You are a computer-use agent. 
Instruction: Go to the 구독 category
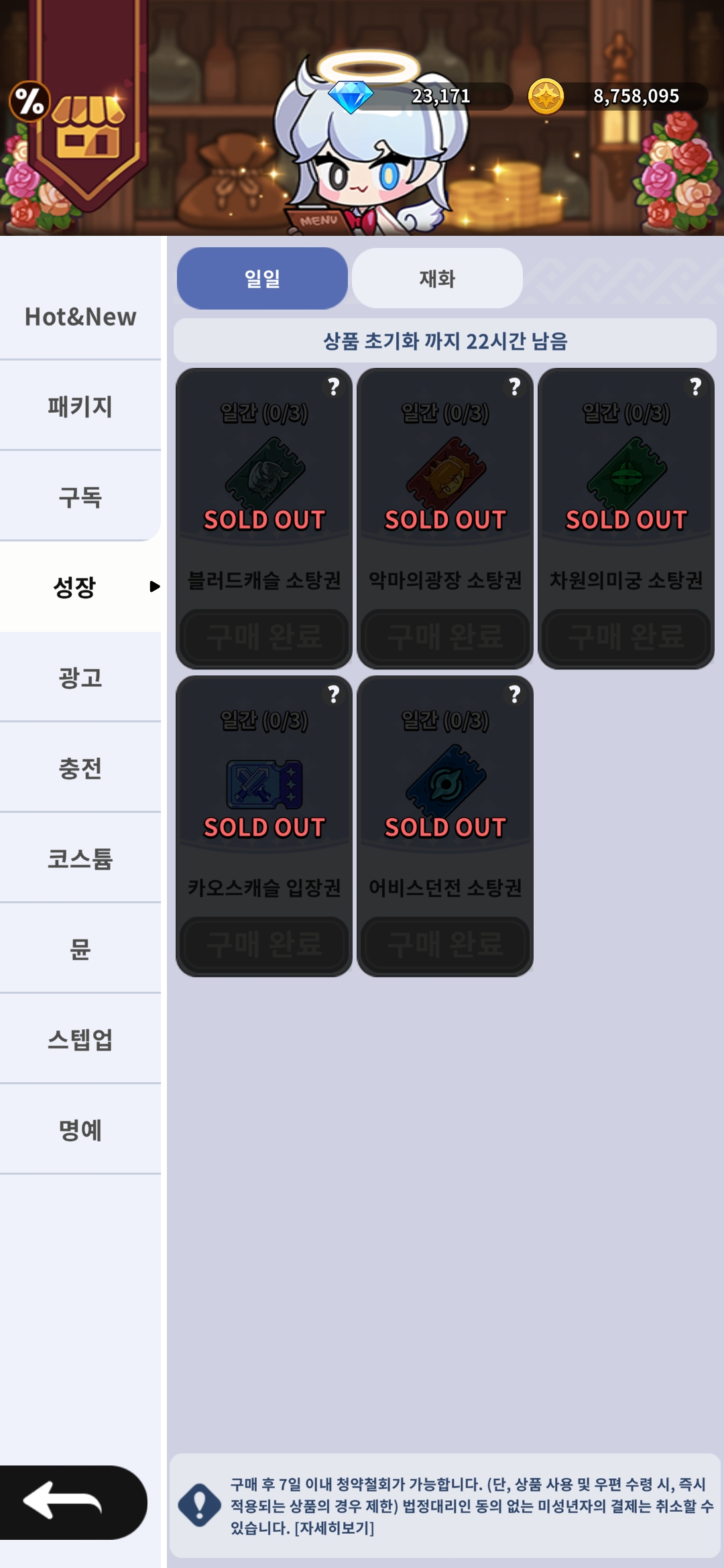click(x=80, y=497)
